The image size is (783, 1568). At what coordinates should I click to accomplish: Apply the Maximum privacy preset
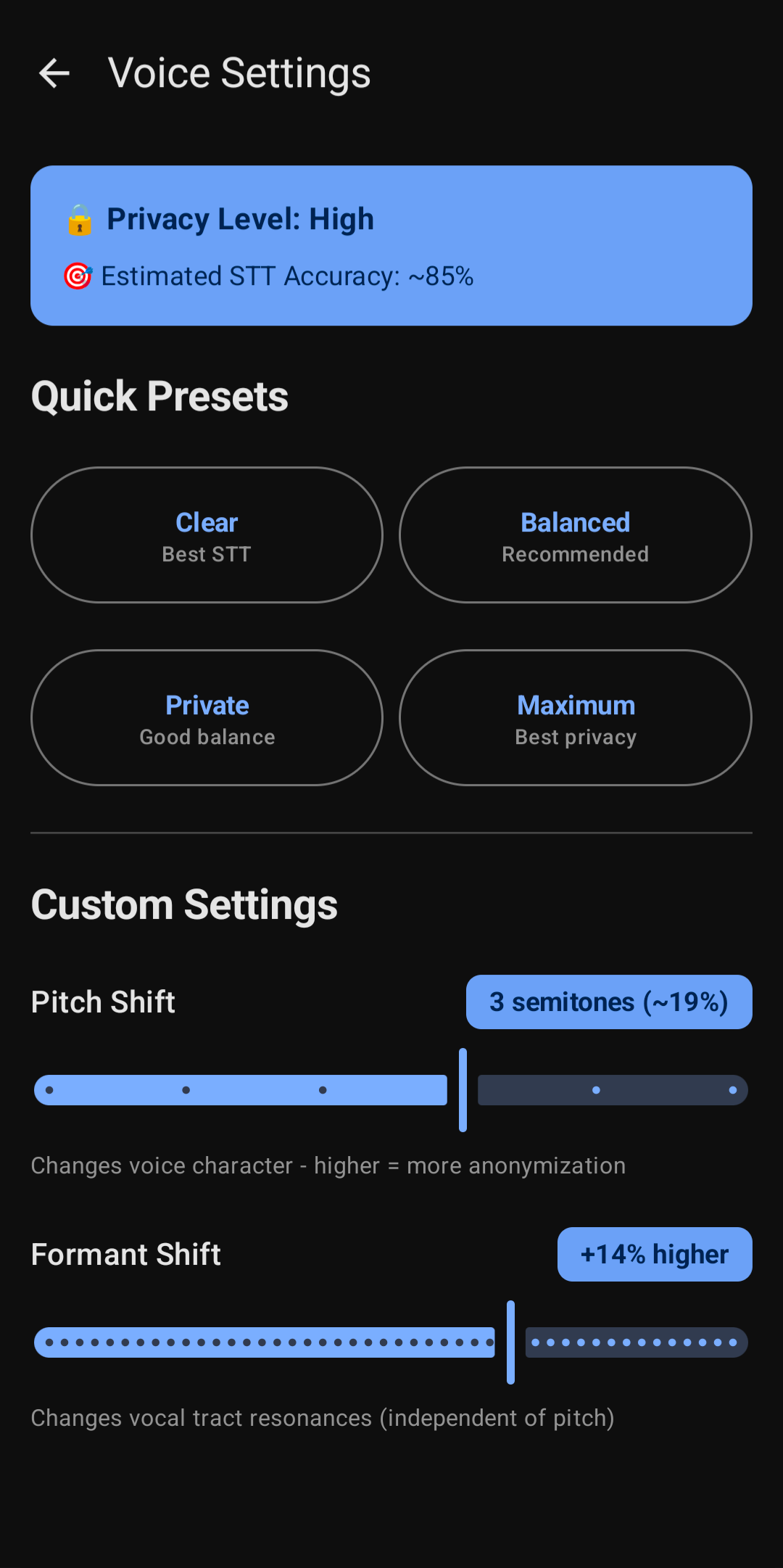tap(575, 717)
